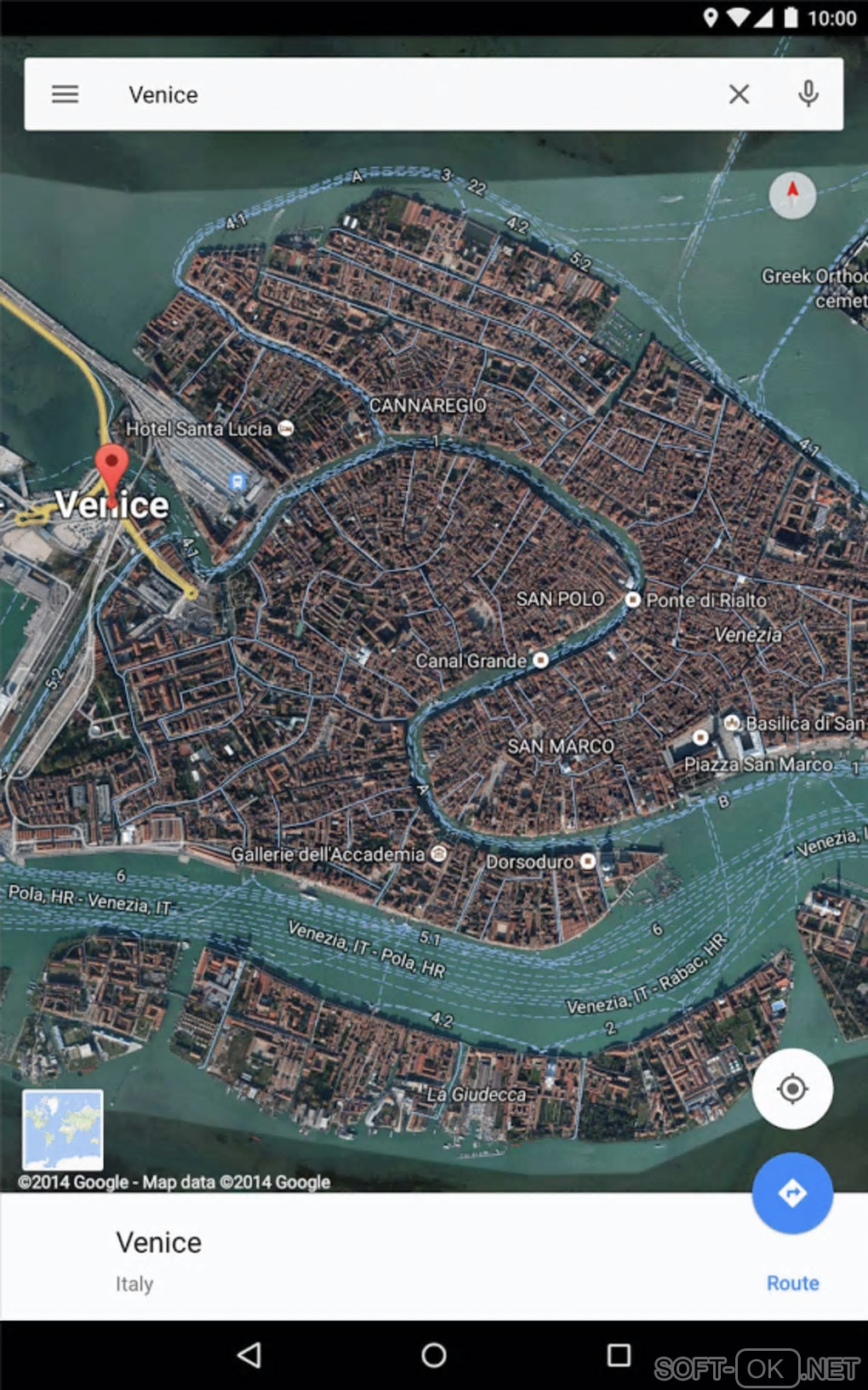Start voice search with the microphone
Image resolution: width=868 pixels, height=1390 pixels.
pyautogui.click(x=808, y=94)
